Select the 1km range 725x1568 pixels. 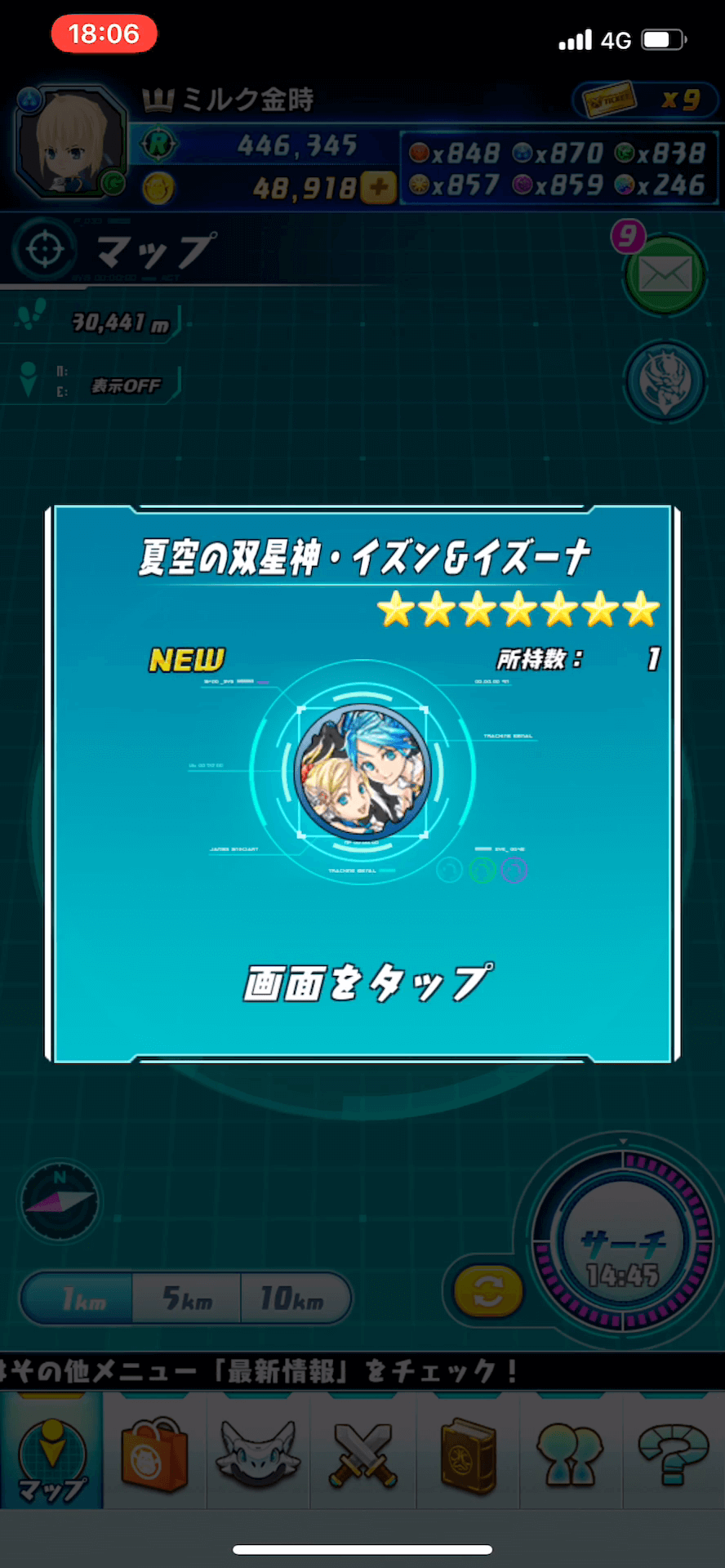[x=82, y=1298]
